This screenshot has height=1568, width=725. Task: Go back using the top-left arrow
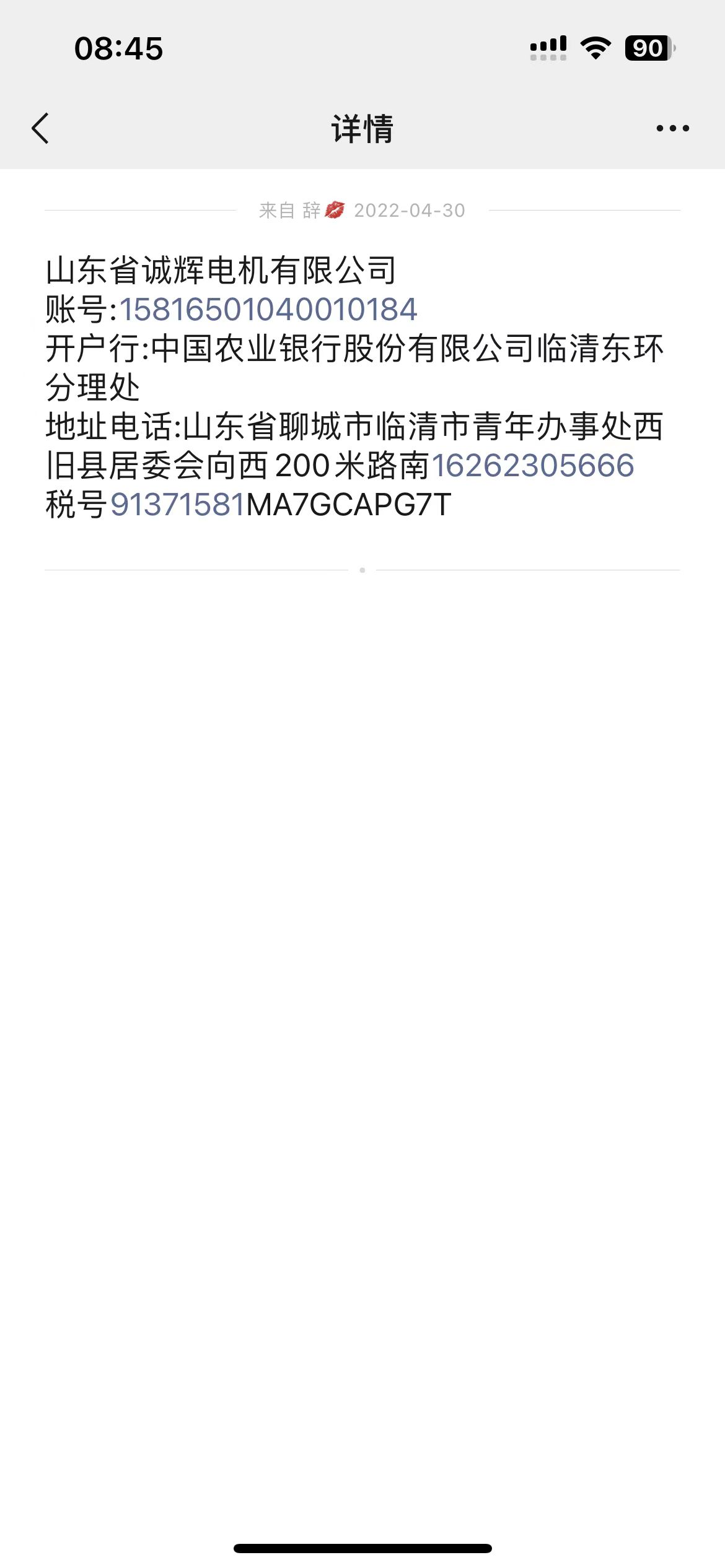tap(41, 129)
